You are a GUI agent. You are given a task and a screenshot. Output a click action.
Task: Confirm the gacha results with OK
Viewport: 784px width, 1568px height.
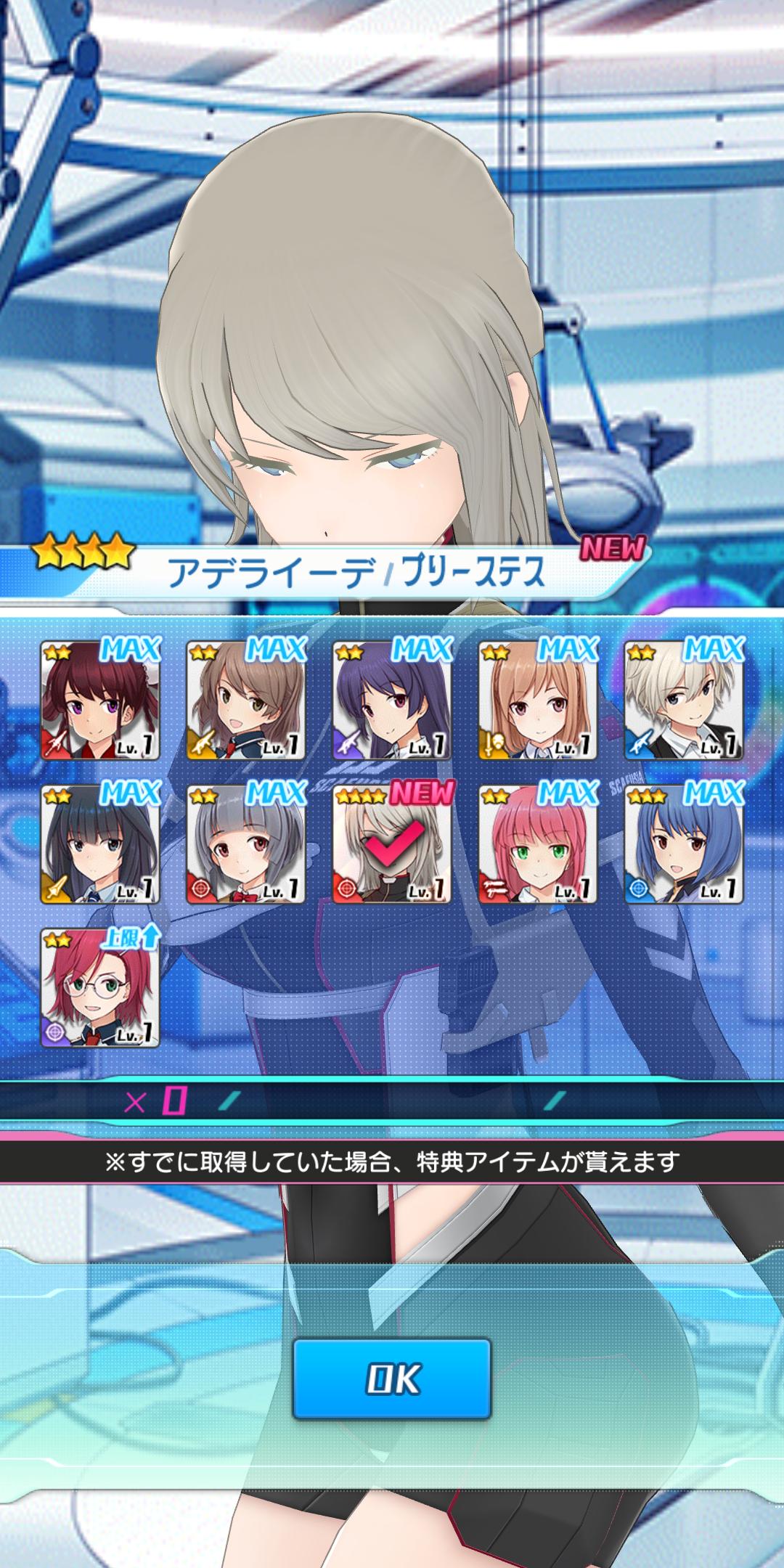tap(392, 1379)
